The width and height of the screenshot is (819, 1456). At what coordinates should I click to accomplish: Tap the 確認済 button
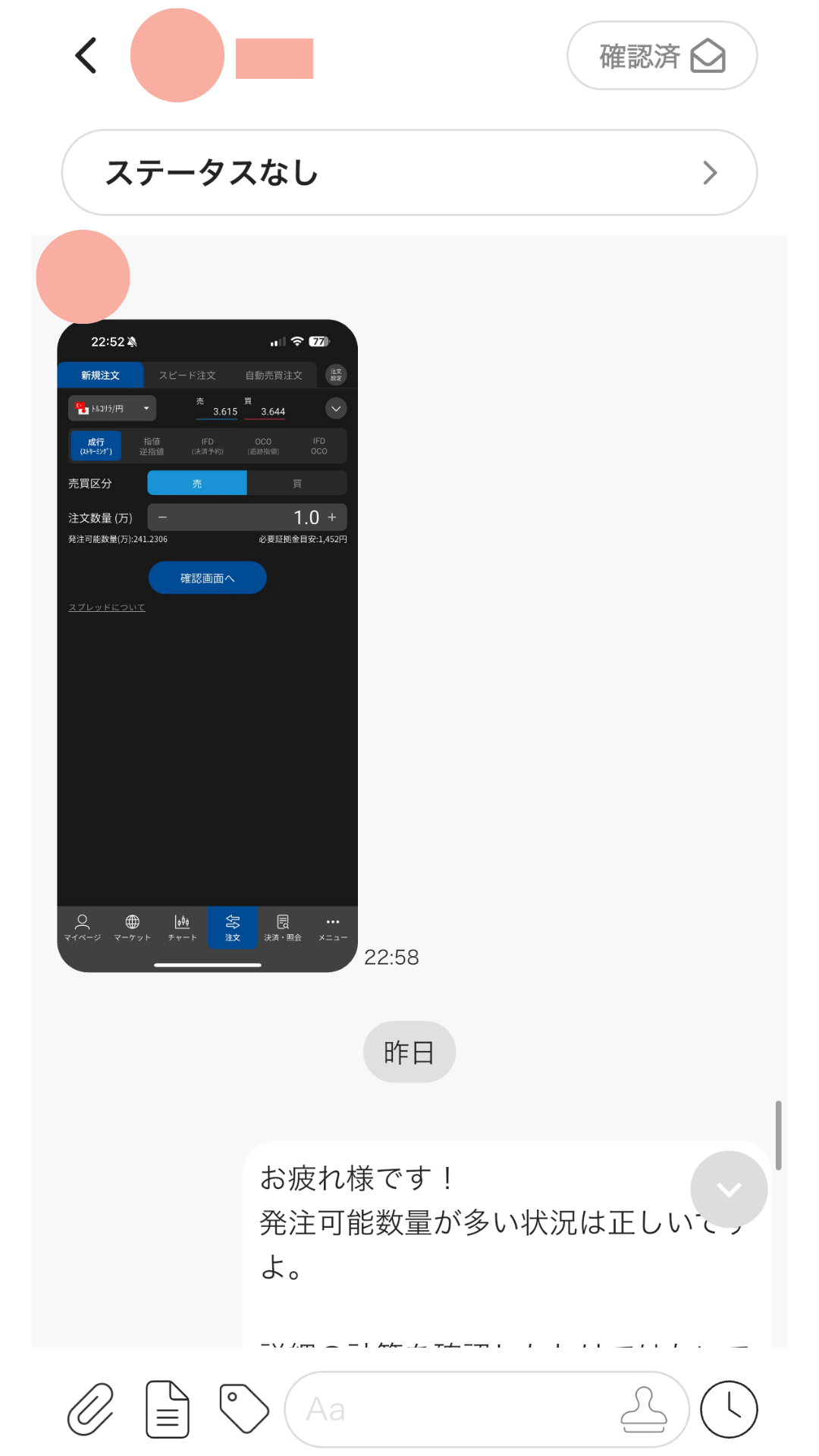tap(661, 56)
